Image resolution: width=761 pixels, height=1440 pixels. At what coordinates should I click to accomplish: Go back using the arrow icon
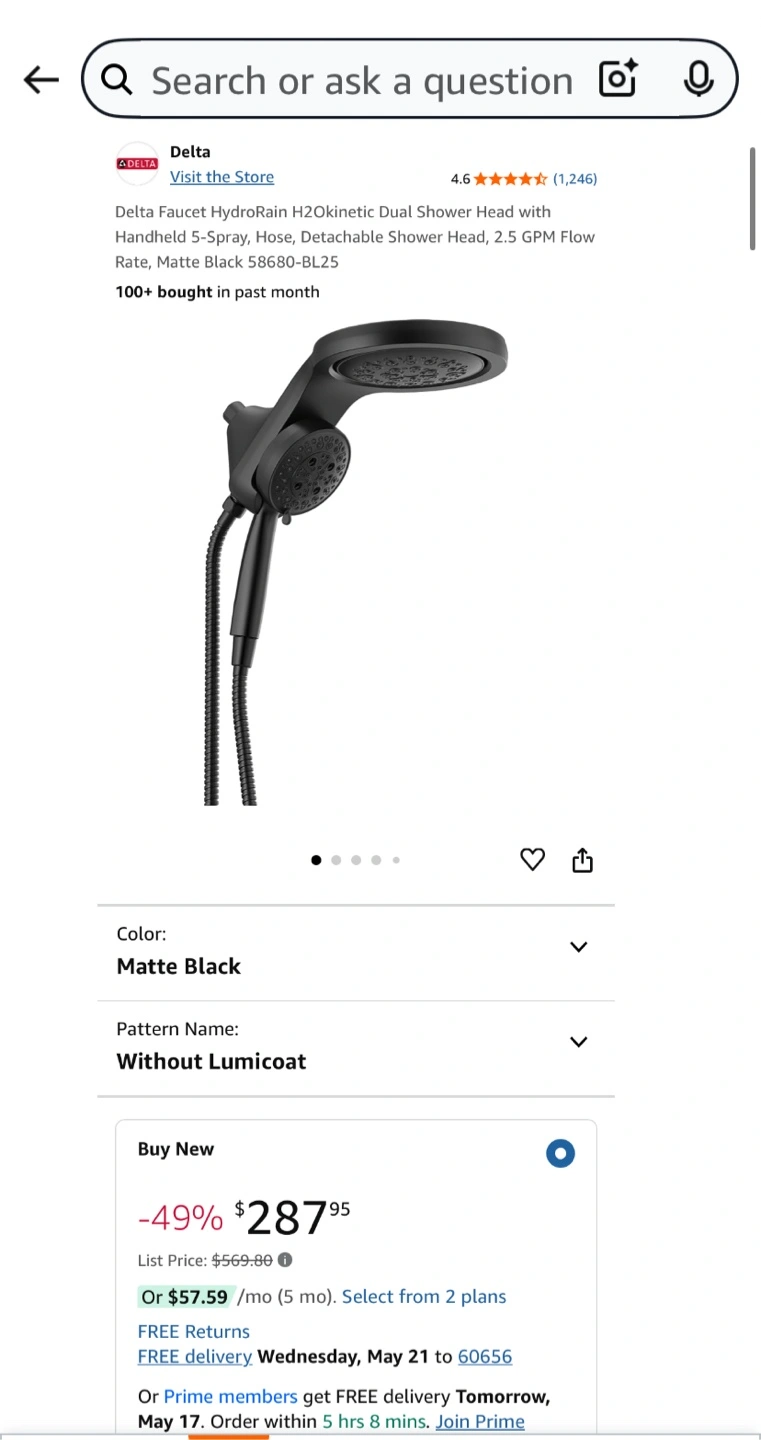(x=41, y=80)
